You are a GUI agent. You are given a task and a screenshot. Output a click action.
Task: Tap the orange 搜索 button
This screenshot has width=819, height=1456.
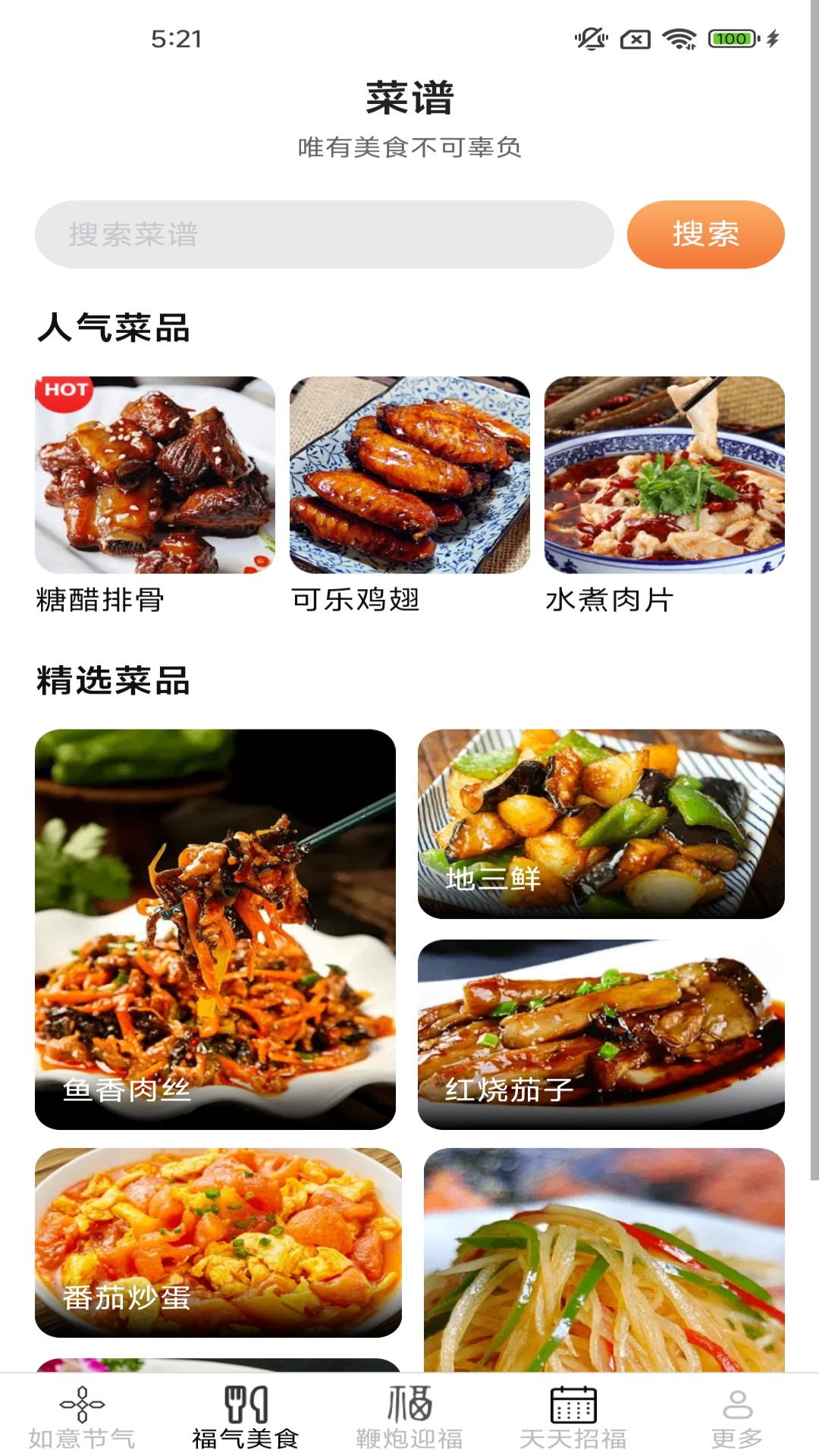tap(705, 234)
